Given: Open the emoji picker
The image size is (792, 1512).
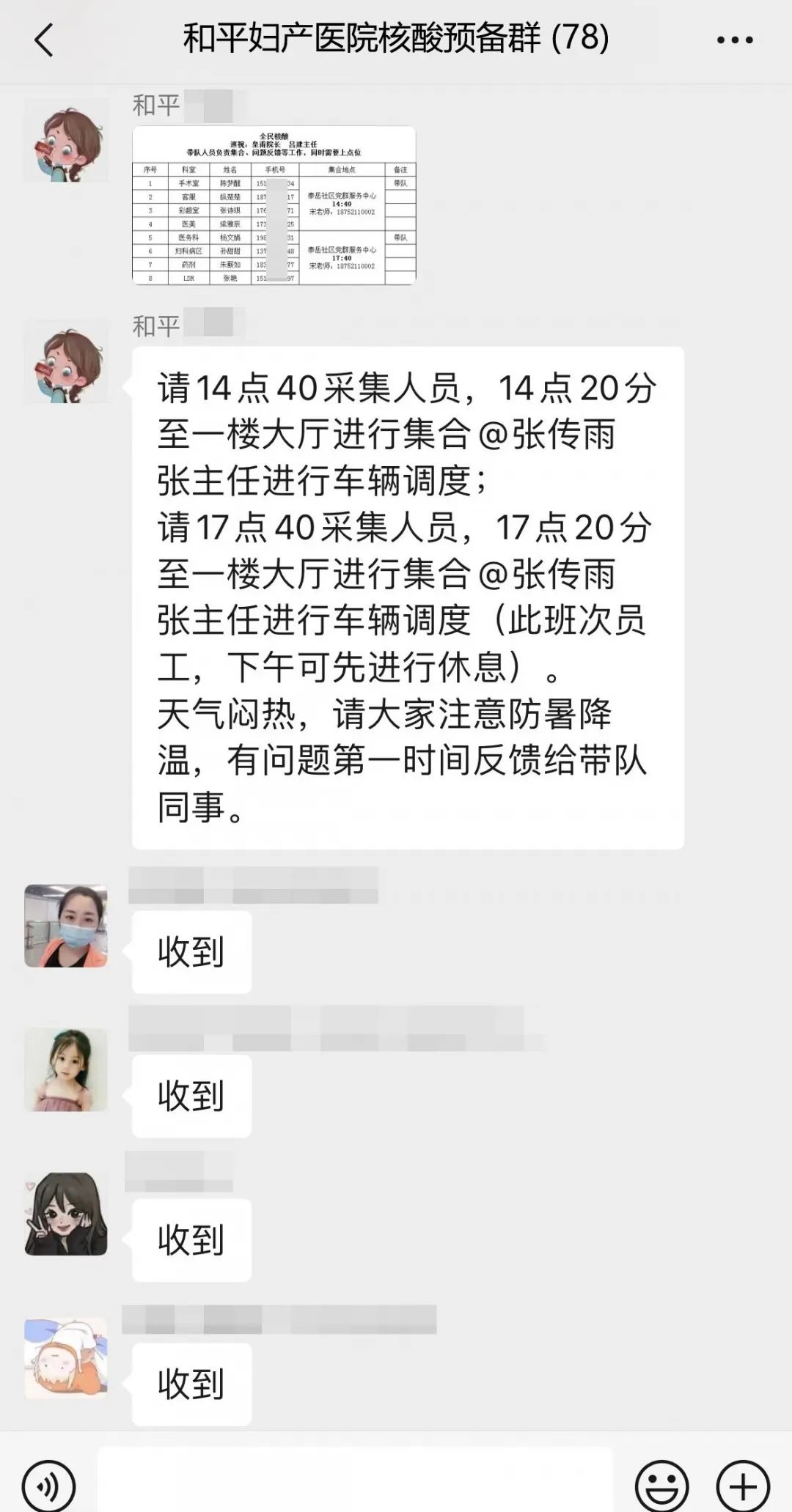Looking at the screenshot, I should point(661,1486).
